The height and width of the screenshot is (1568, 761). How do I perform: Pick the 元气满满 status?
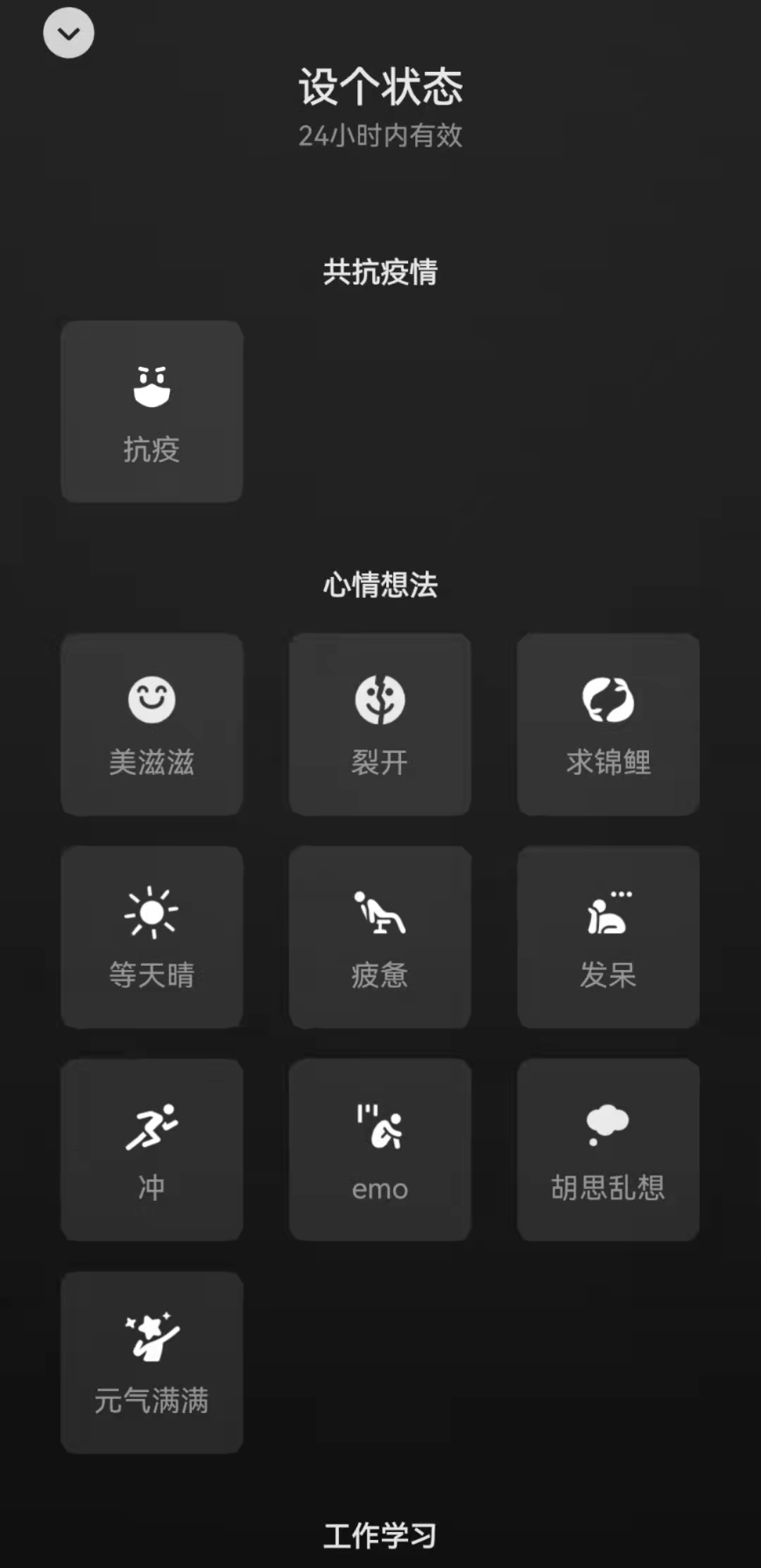pyautogui.click(x=151, y=1362)
